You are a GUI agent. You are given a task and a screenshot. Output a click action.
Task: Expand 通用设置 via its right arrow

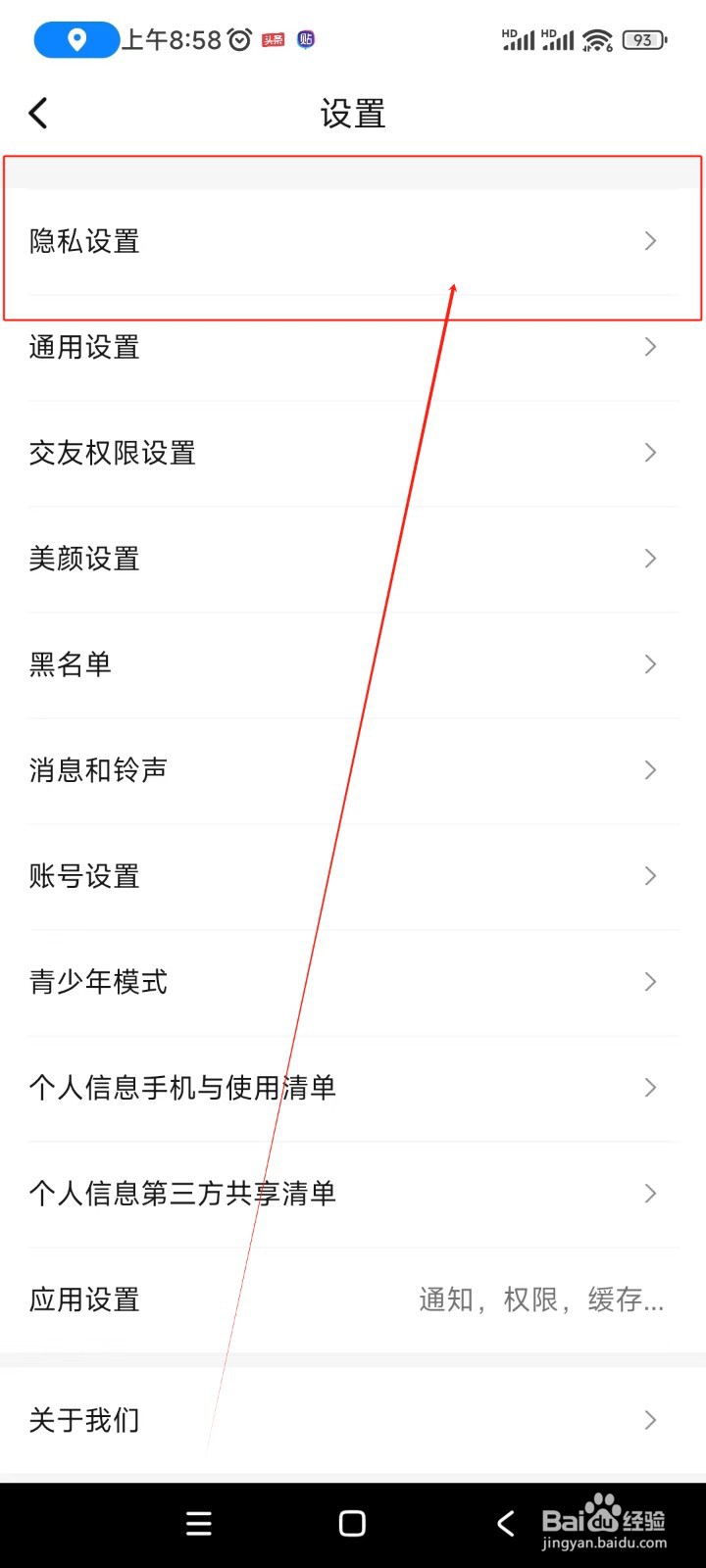click(650, 347)
